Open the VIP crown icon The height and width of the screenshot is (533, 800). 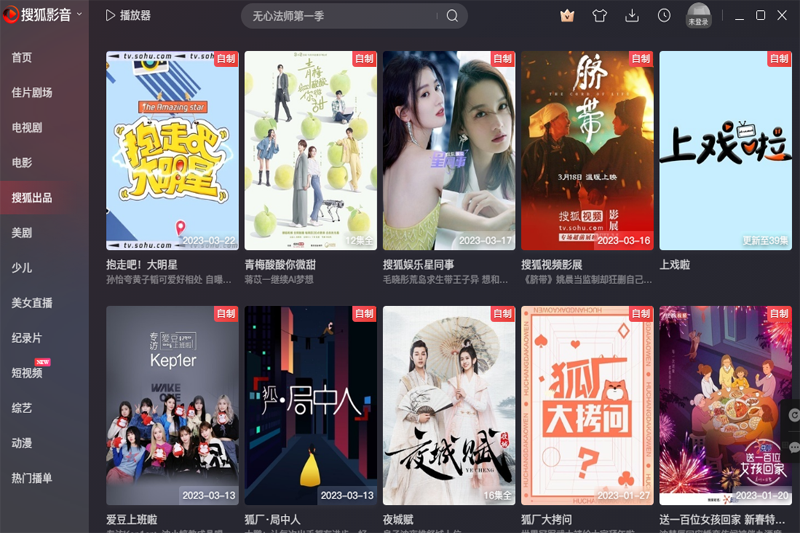coord(567,16)
